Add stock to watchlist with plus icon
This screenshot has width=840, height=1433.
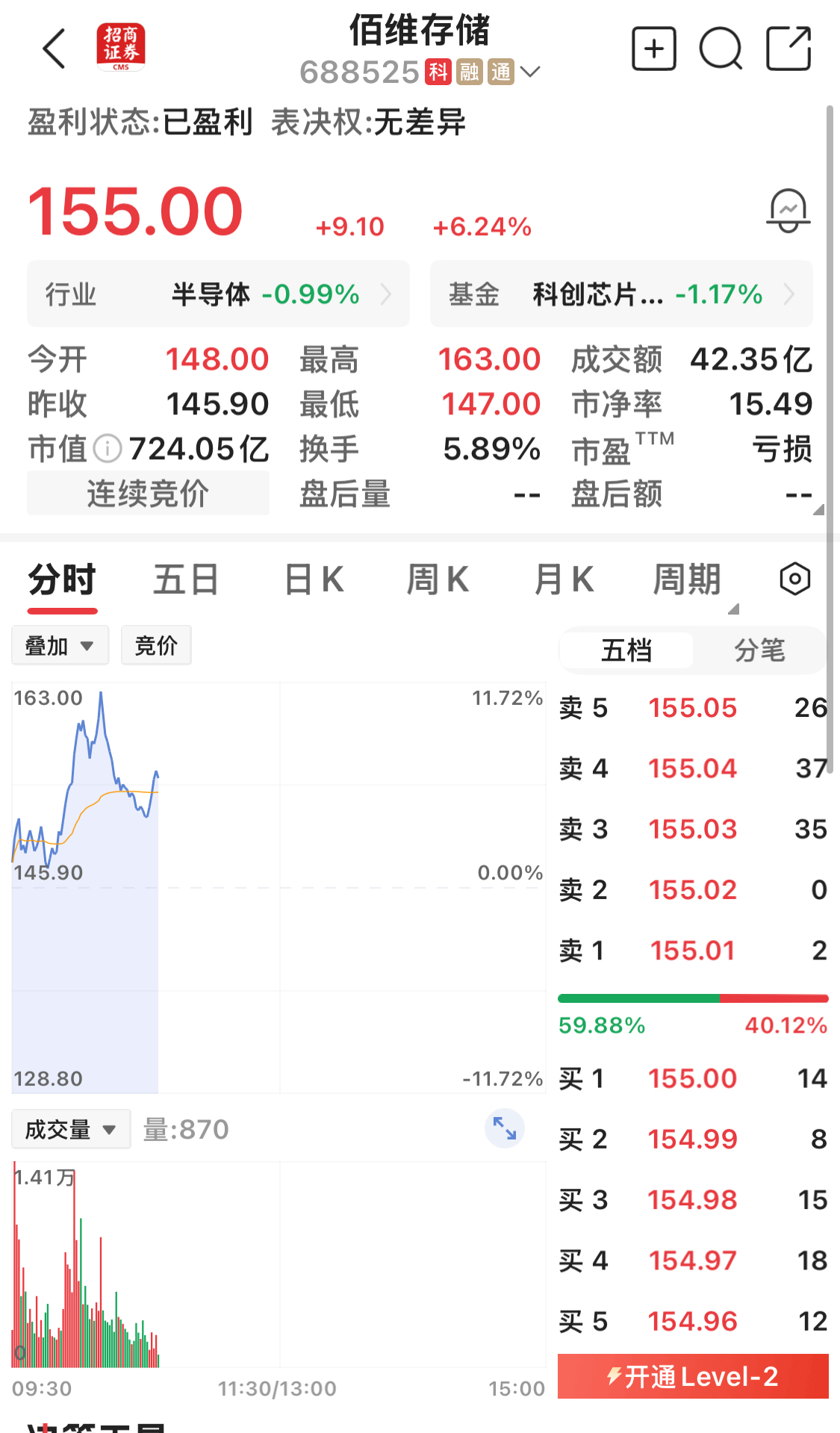click(x=653, y=49)
